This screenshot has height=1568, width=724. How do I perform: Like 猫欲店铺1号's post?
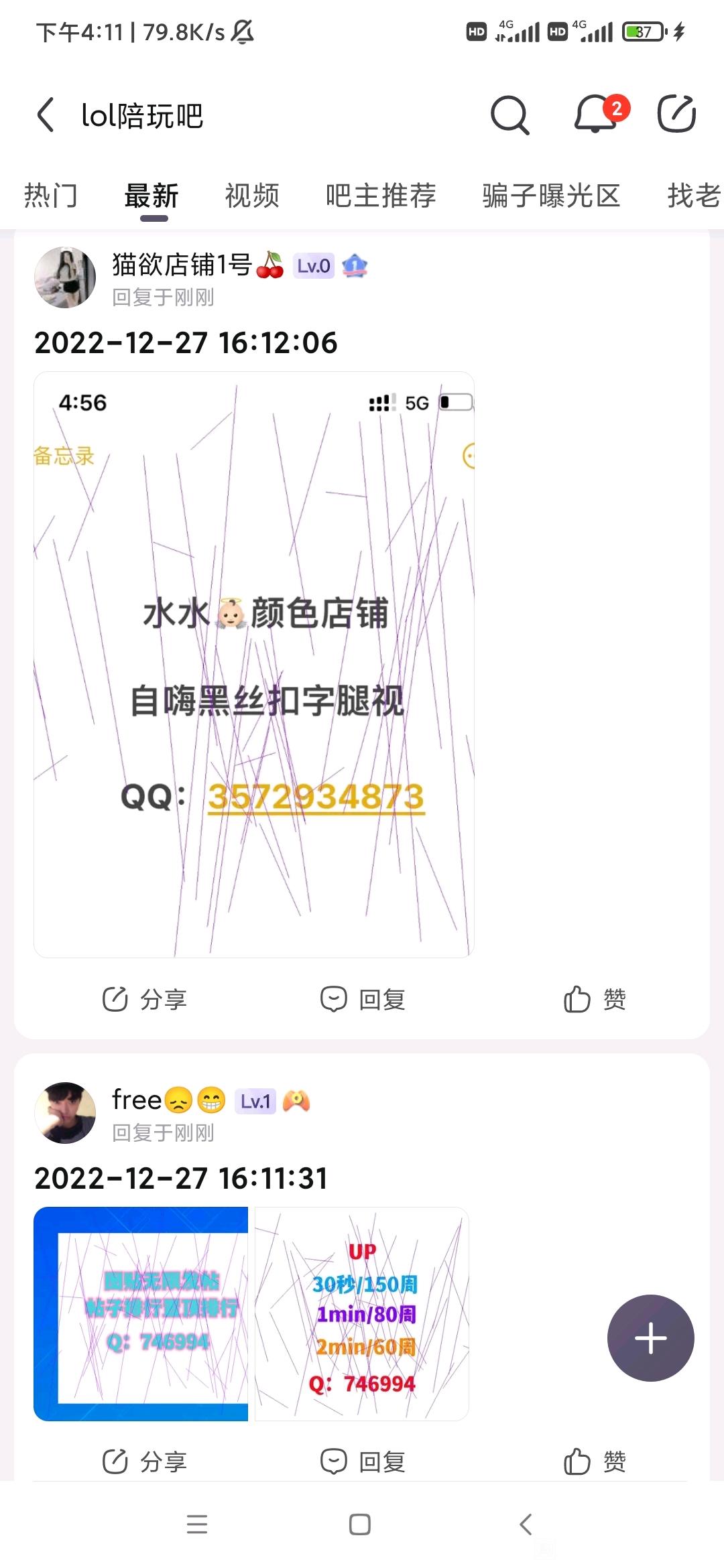[x=595, y=999]
